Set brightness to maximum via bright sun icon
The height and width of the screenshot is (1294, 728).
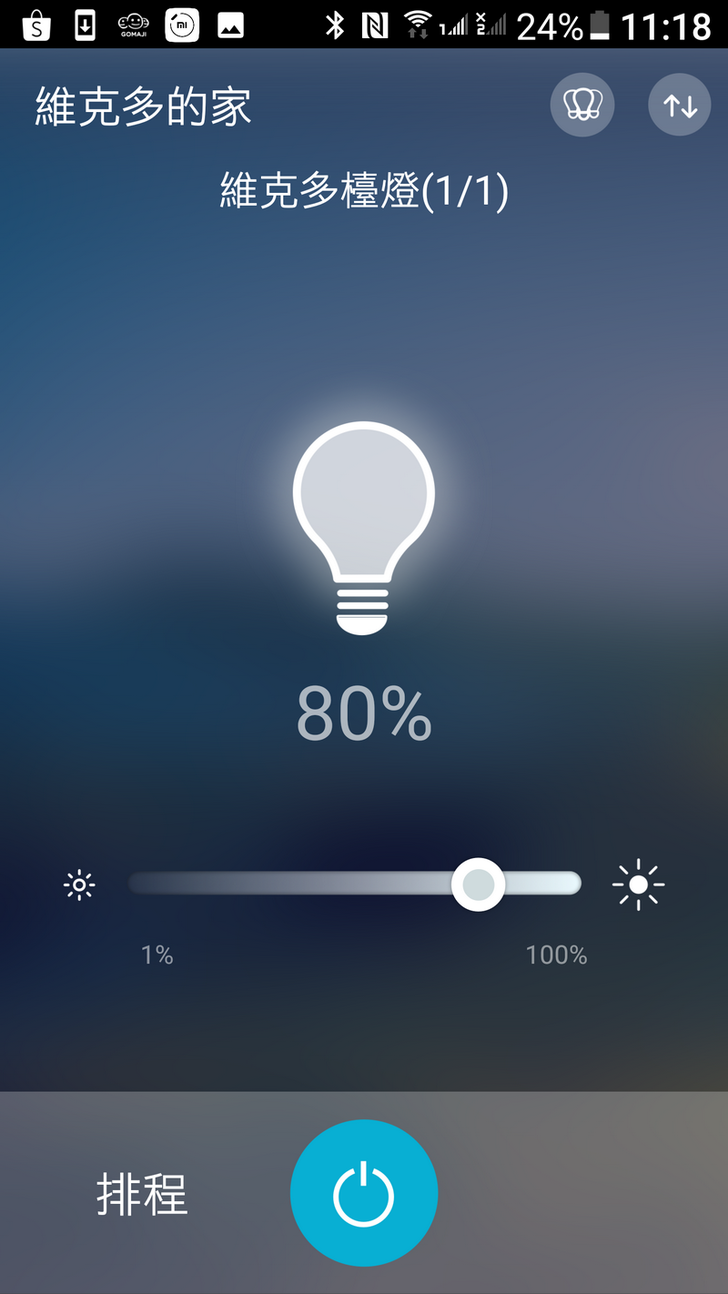[x=638, y=885]
